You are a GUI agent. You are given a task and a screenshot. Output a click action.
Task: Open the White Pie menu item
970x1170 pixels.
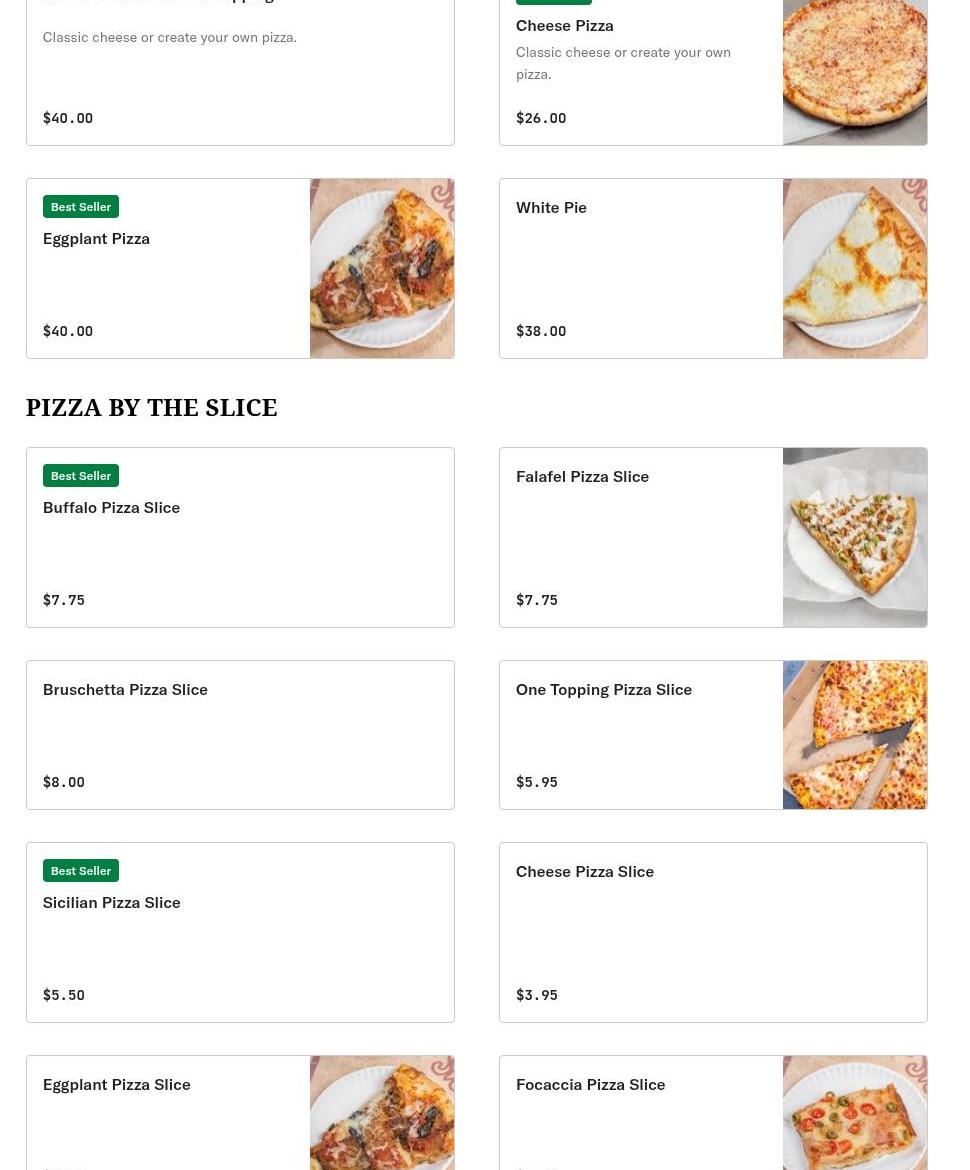640,268
